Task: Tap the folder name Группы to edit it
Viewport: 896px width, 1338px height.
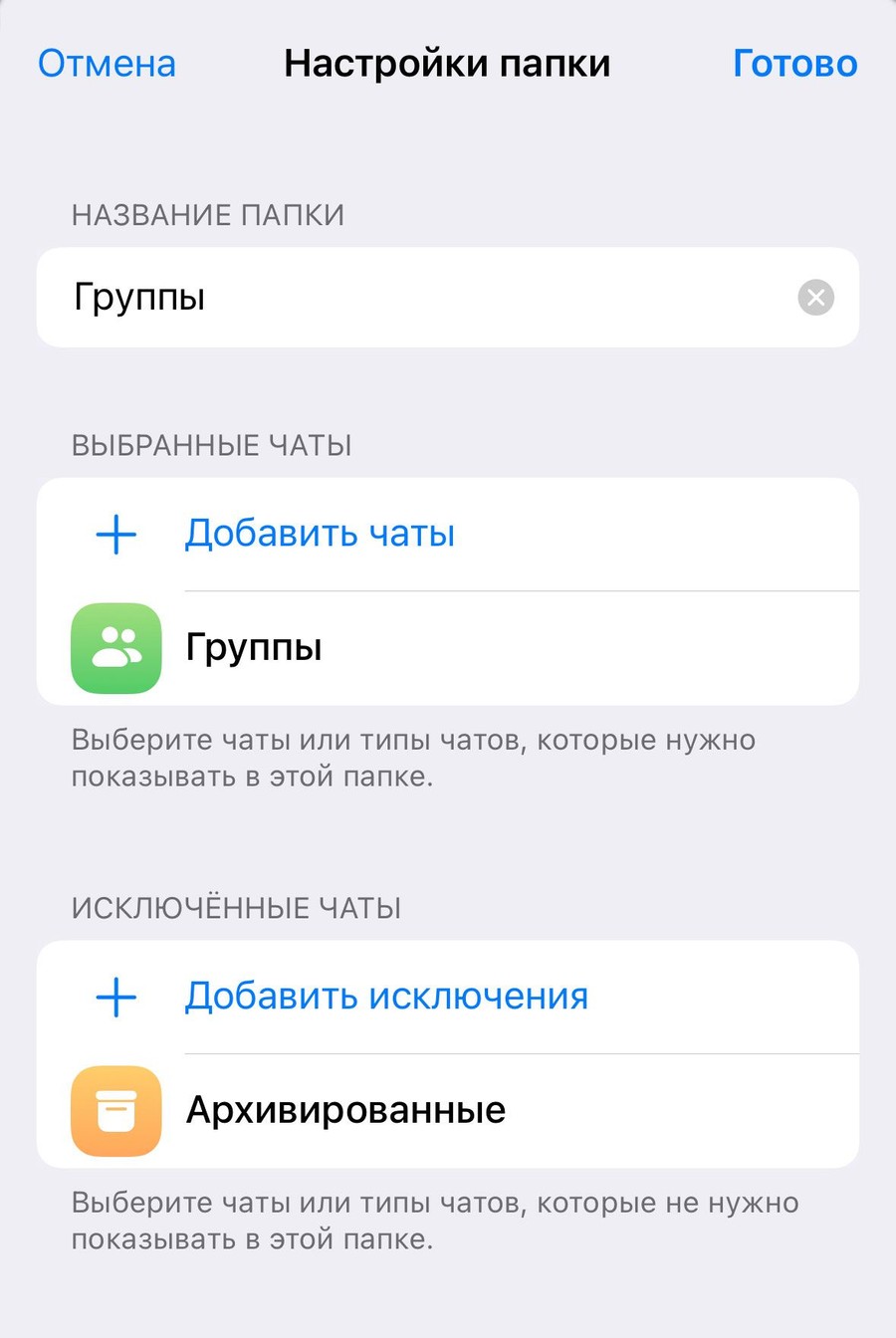Action: pyautogui.click(x=139, y=297)
